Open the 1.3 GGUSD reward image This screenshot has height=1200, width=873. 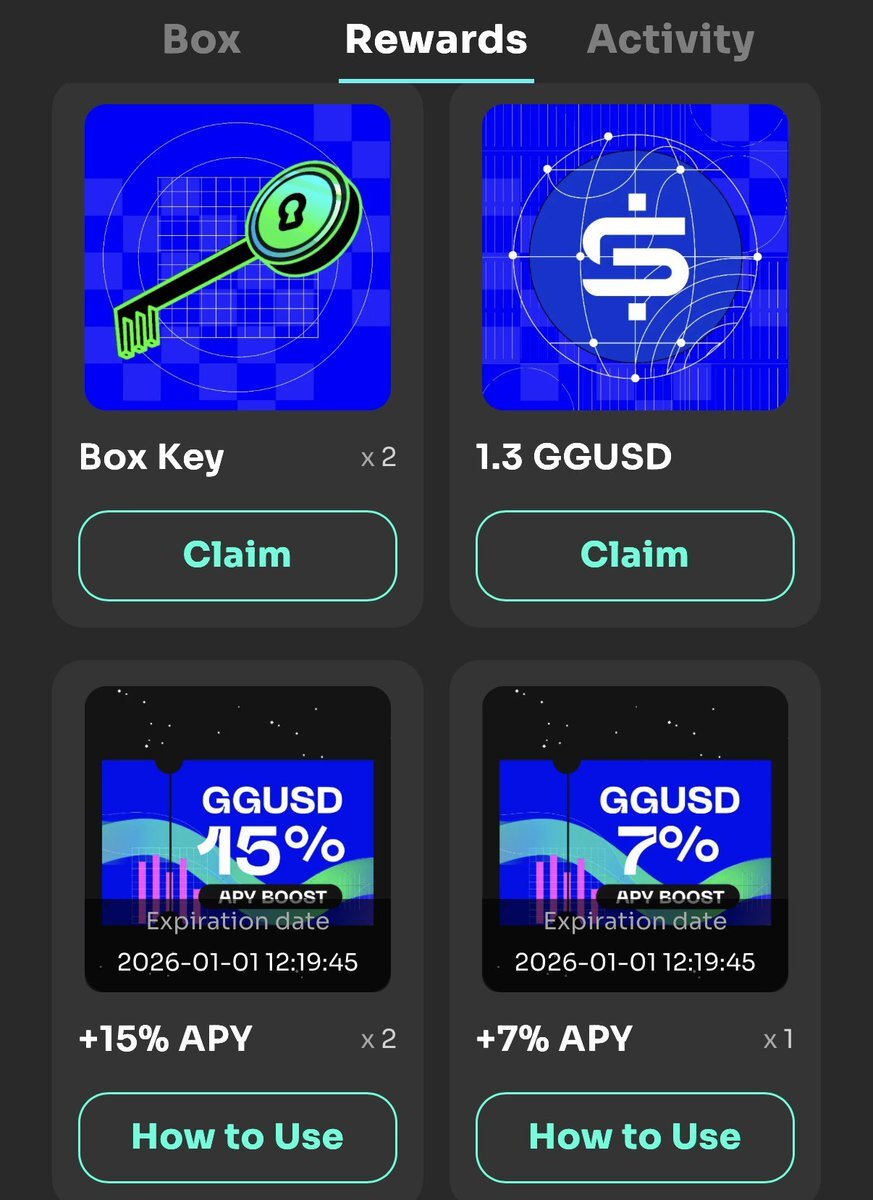(635, 257)
